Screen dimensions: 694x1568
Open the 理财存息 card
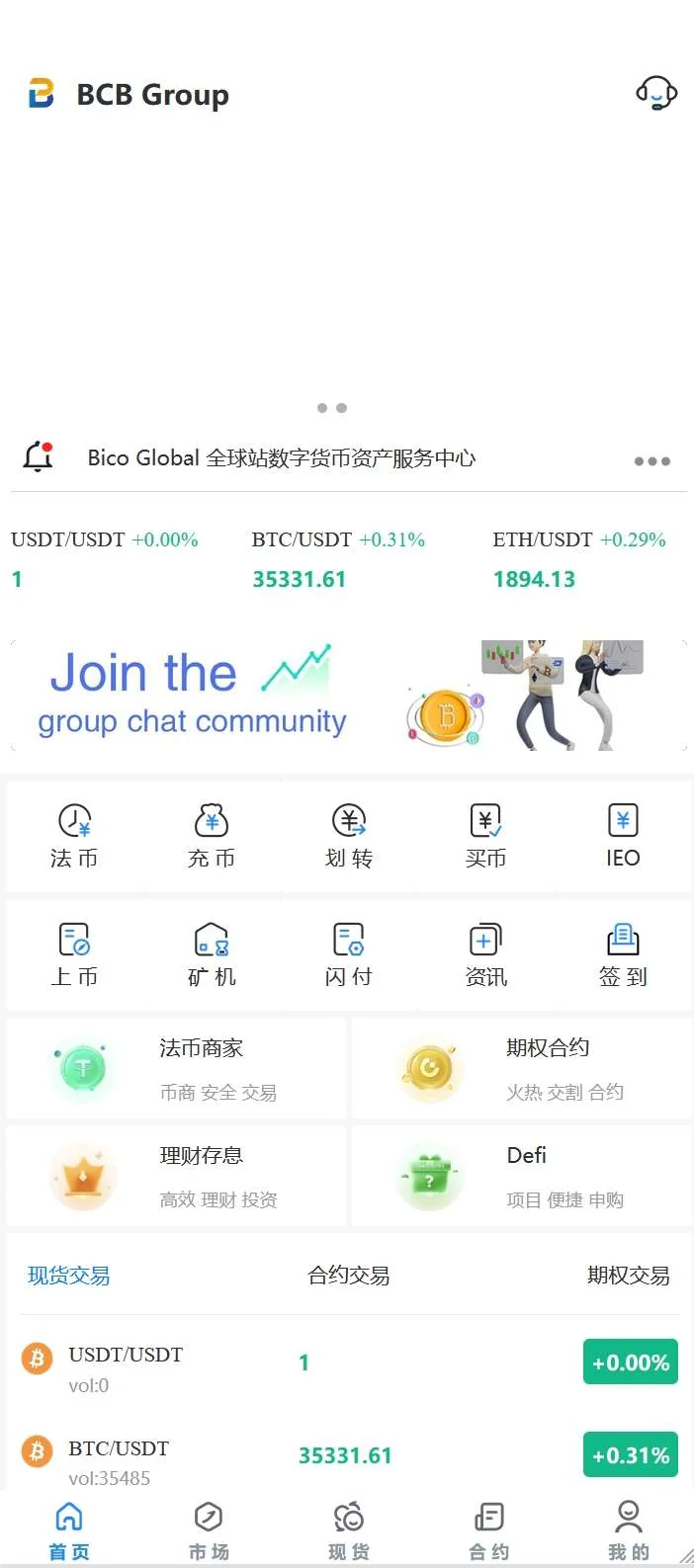point(176,1177)
